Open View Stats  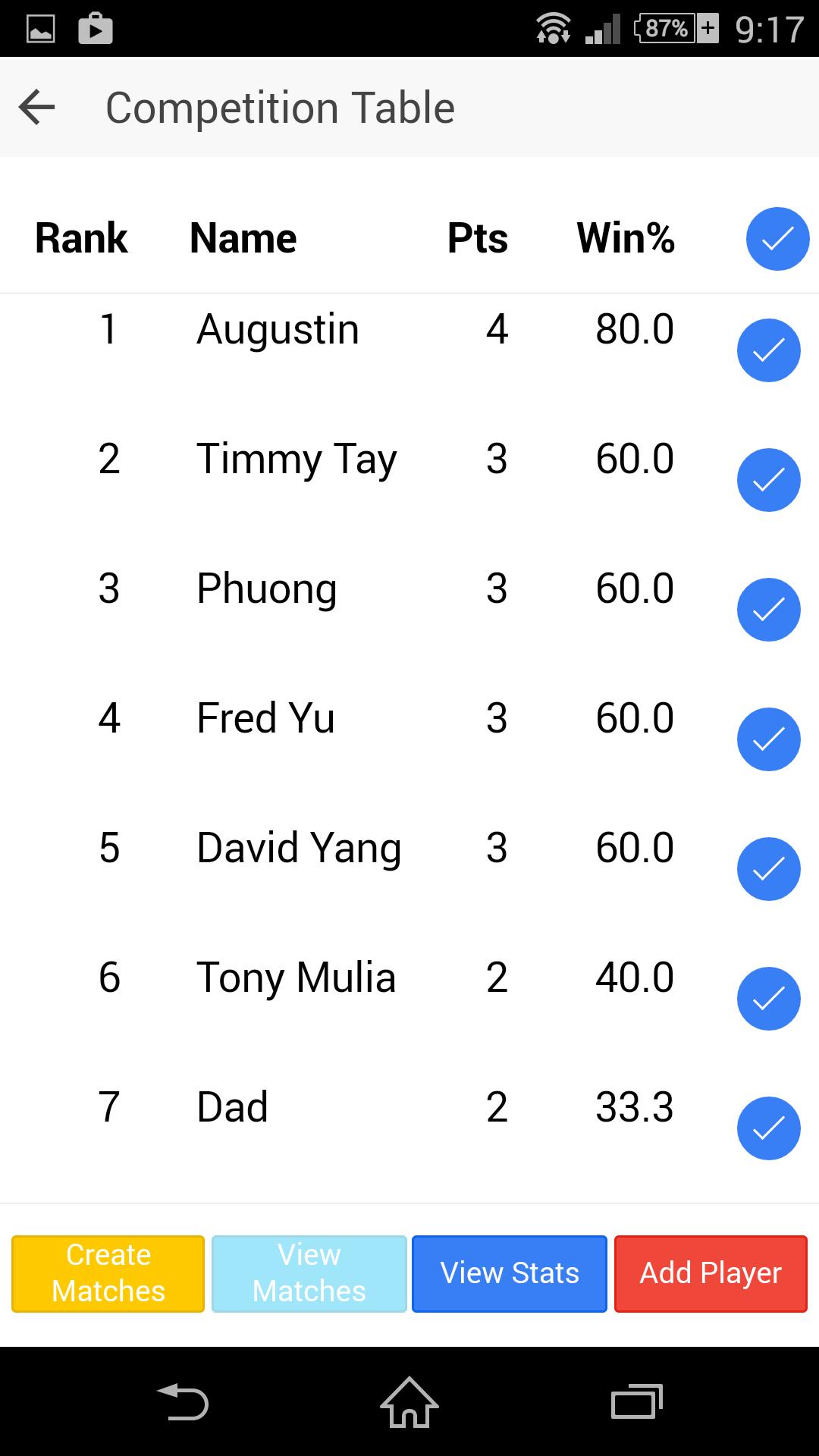(x=510, y=1273)
